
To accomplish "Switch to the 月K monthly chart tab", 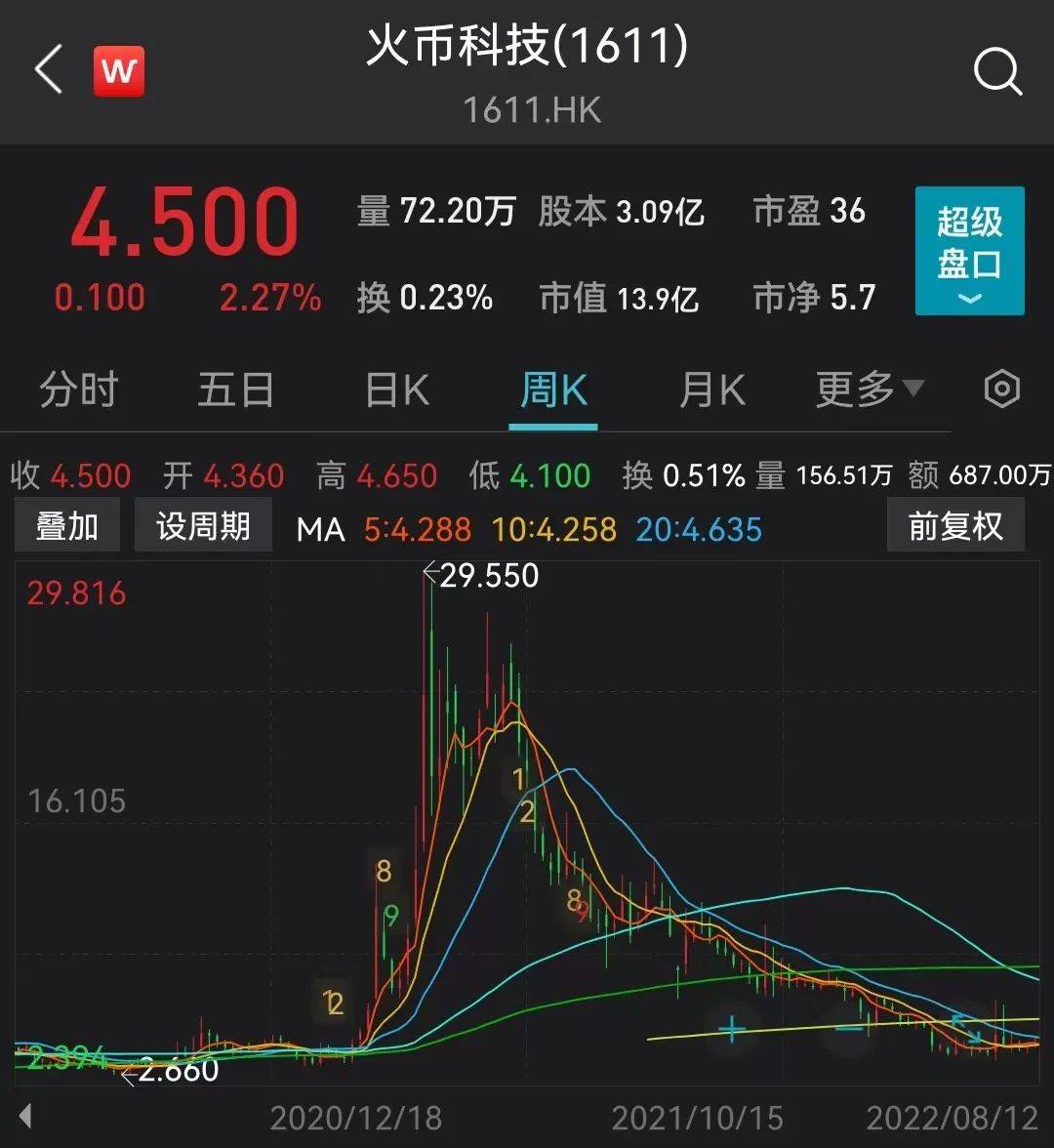I will [711, 389].
